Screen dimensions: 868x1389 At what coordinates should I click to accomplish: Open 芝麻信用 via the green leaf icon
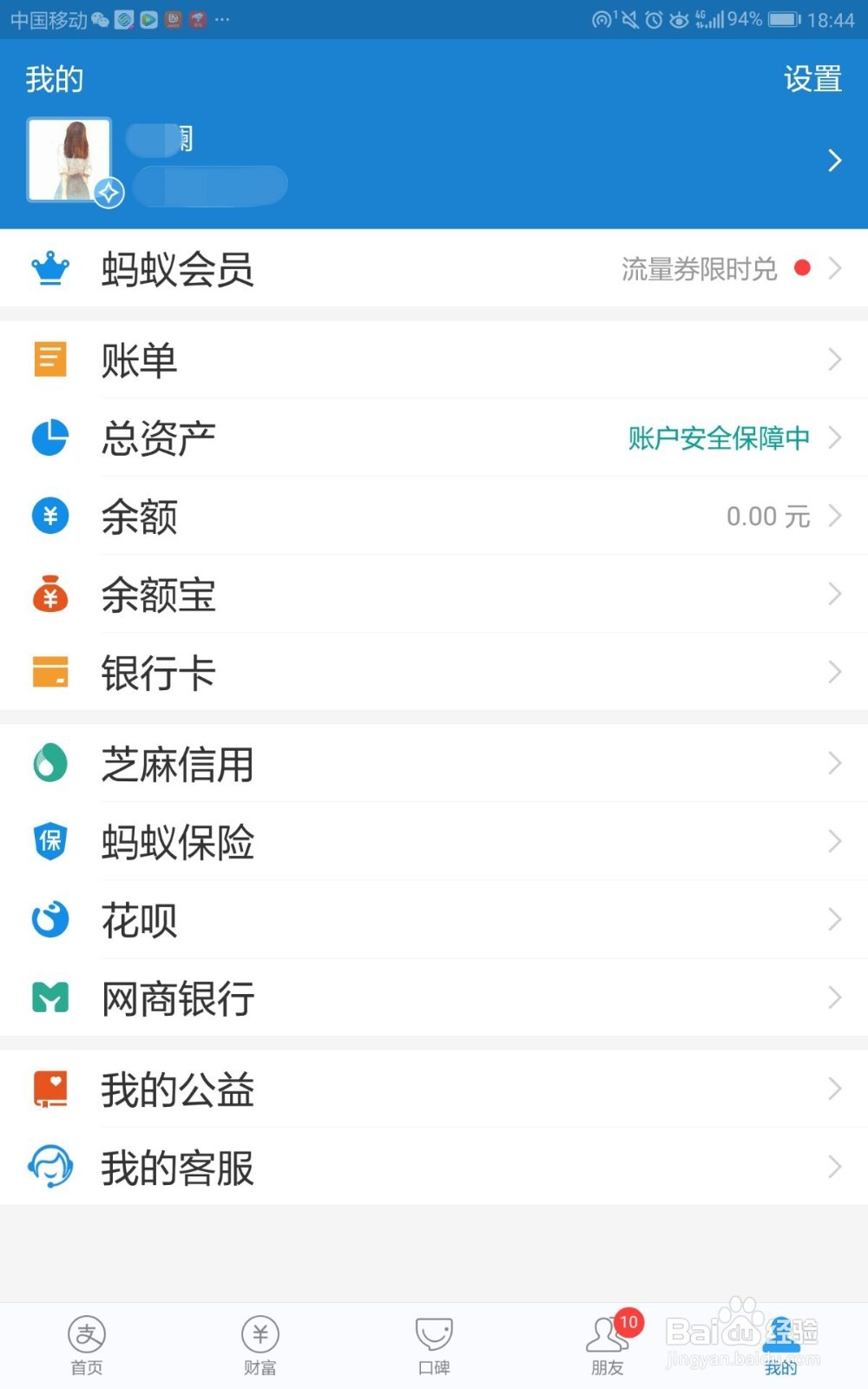pyautogui.click(x=49, y=764)
